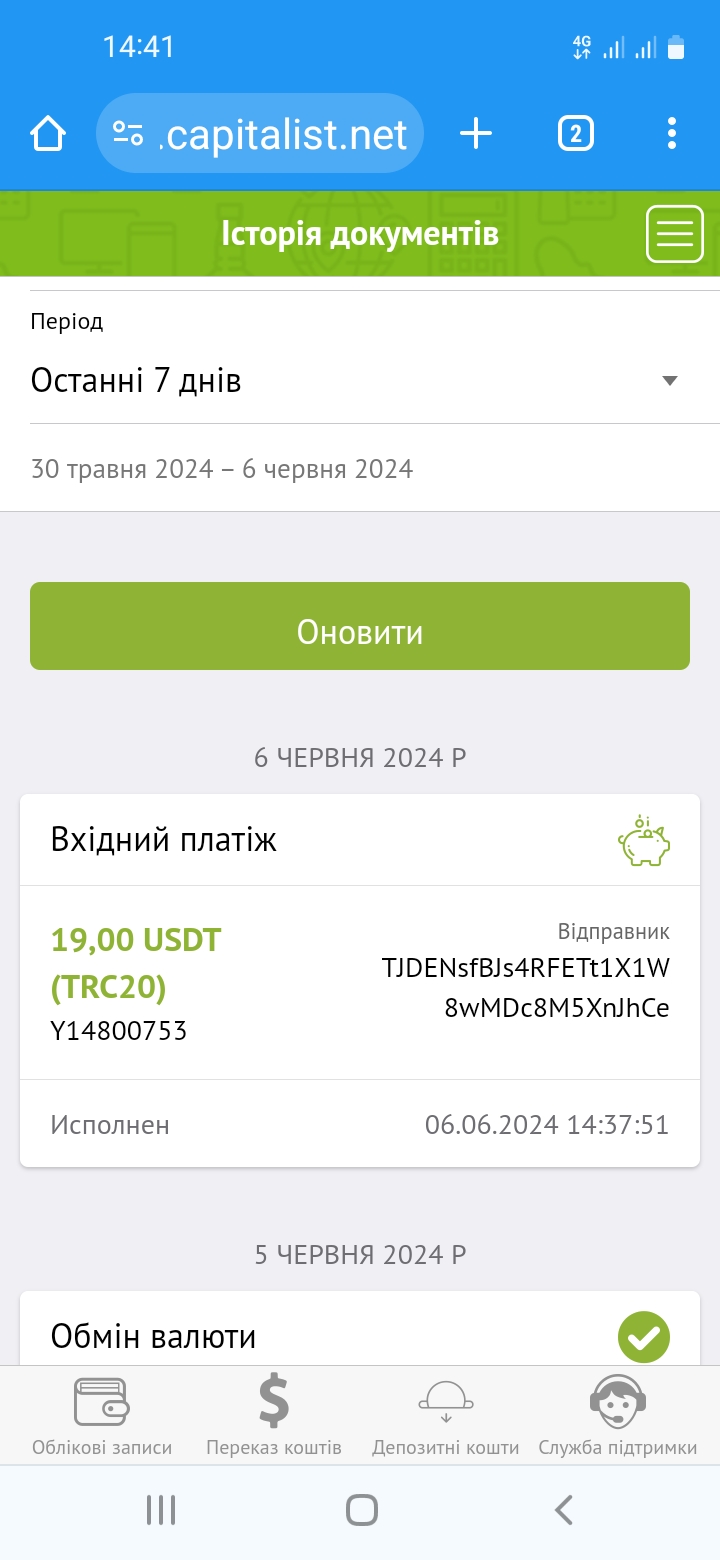
Task: Open the browser overflow menu
Action: tap(671, 133)
